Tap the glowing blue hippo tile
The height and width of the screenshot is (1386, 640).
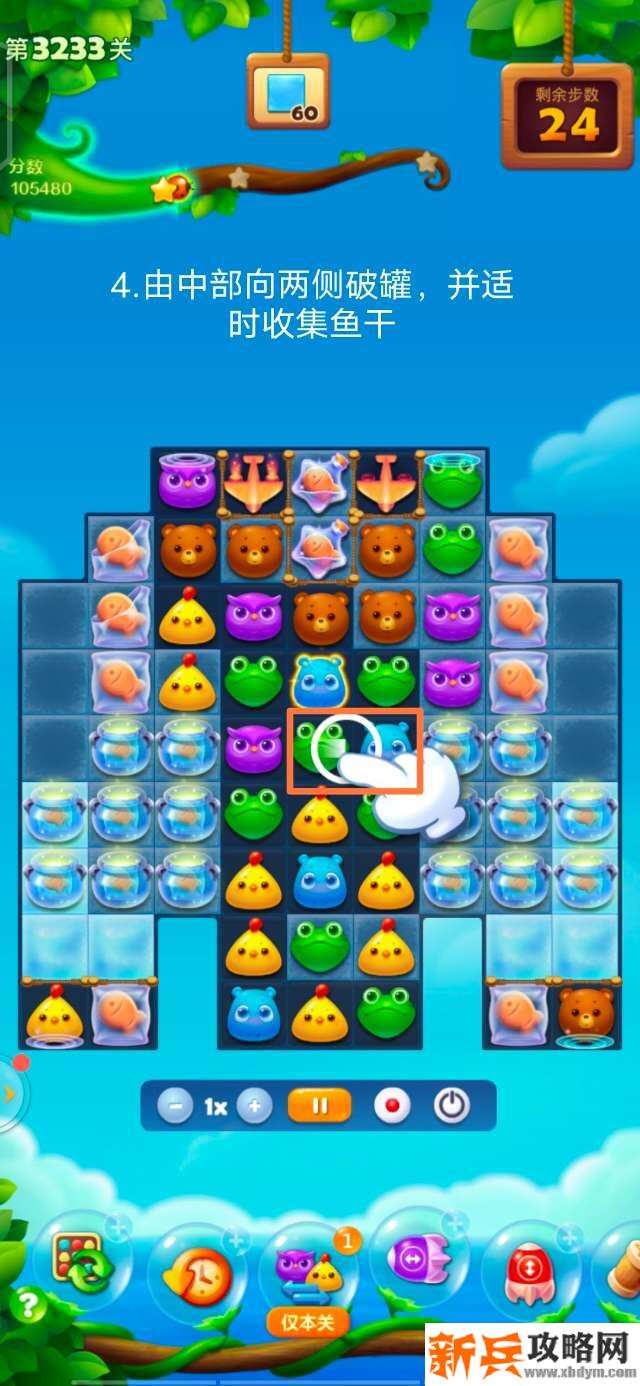(x=320, y=682)
